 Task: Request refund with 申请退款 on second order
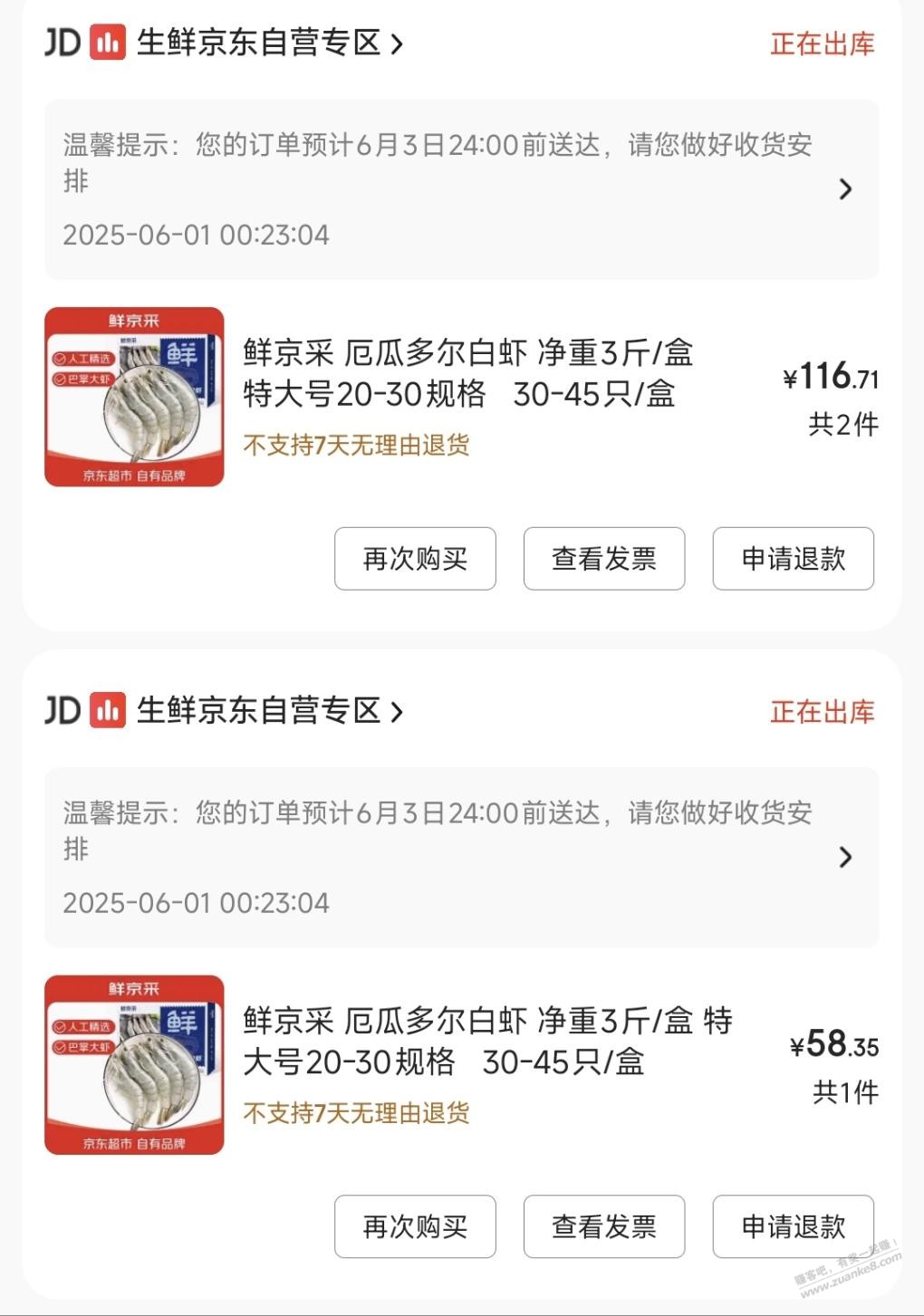point(793,1226)
